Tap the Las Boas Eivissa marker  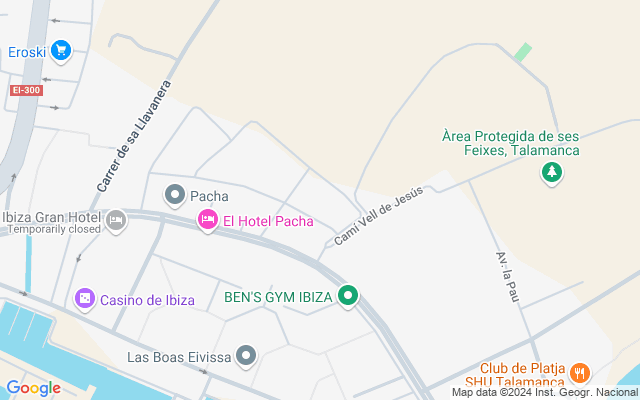pos(246,356)
